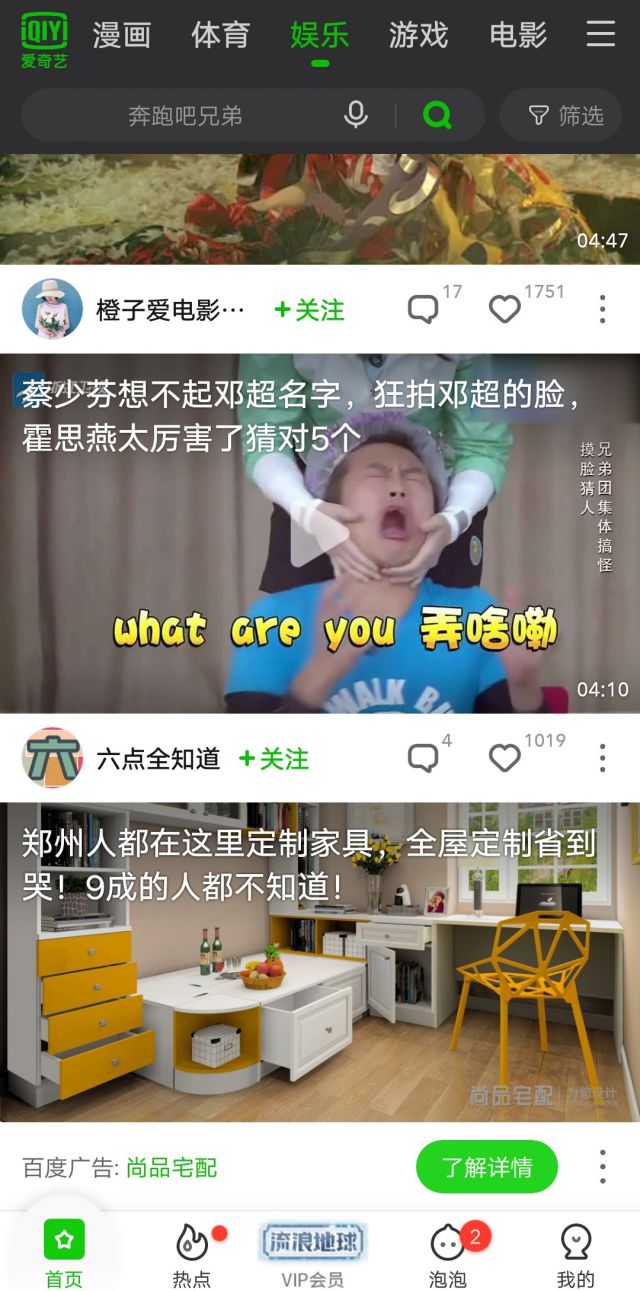Tap 了解详情 on the 尚品宅配 ad

(487, 1167)
